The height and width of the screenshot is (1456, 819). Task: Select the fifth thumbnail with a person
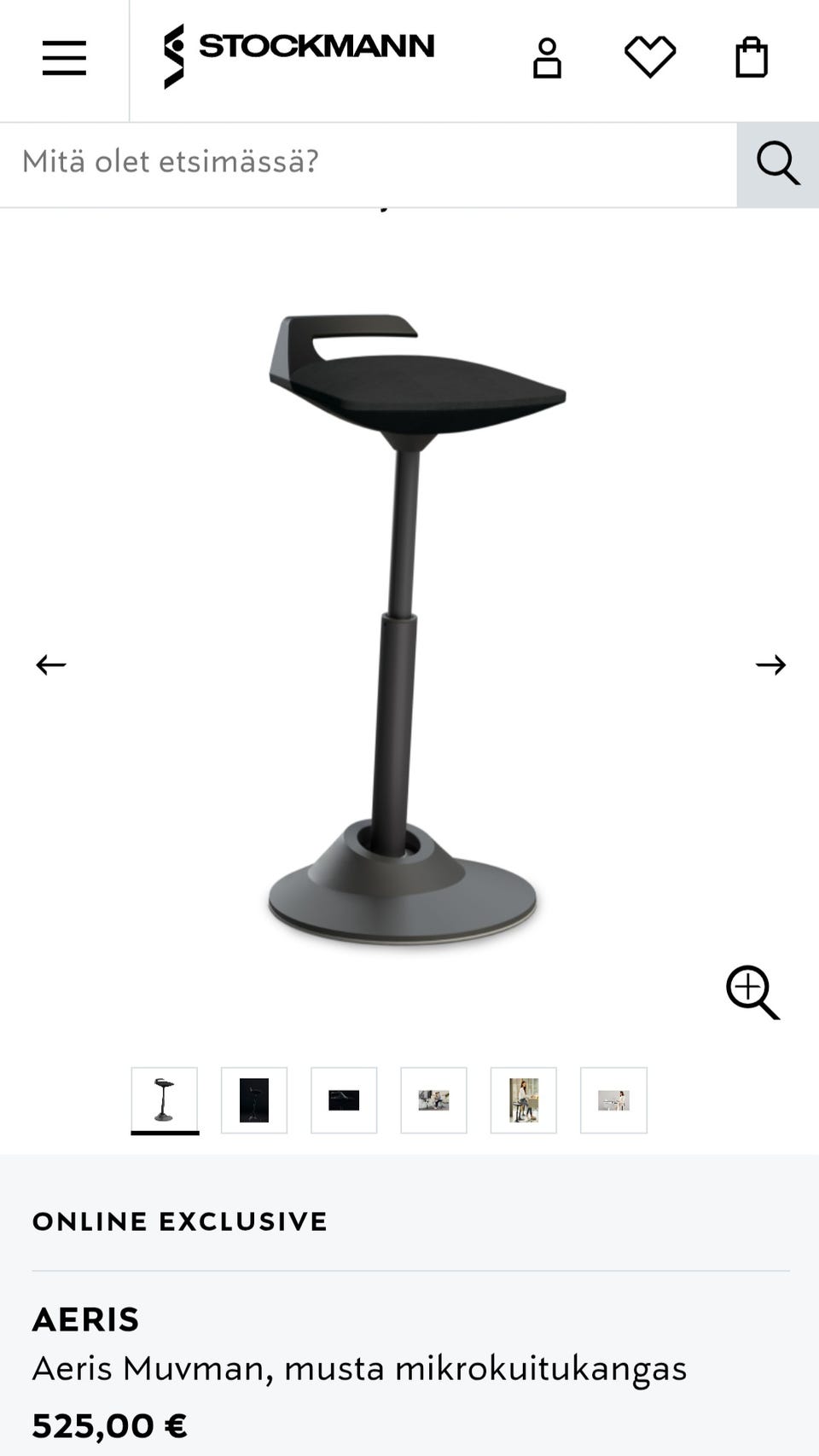[x=524, y=1100]
